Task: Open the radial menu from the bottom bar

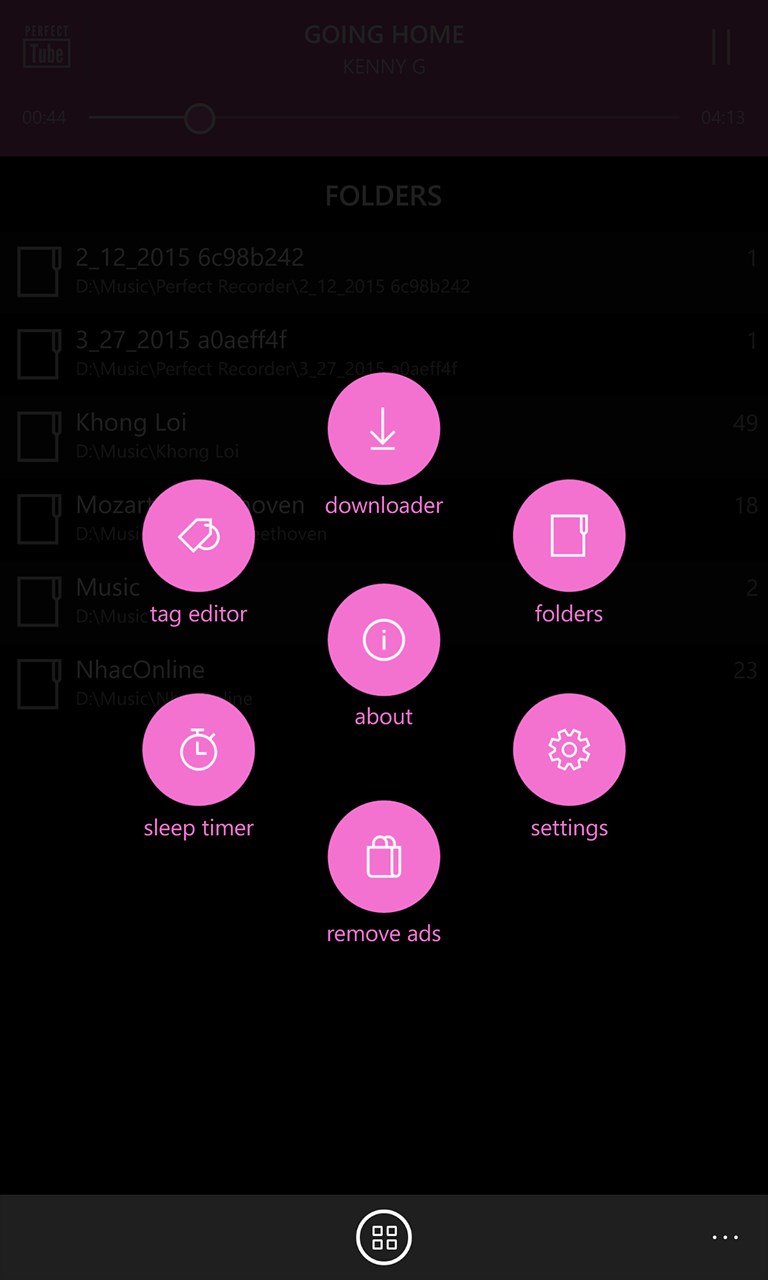Action: [384, 1237]
